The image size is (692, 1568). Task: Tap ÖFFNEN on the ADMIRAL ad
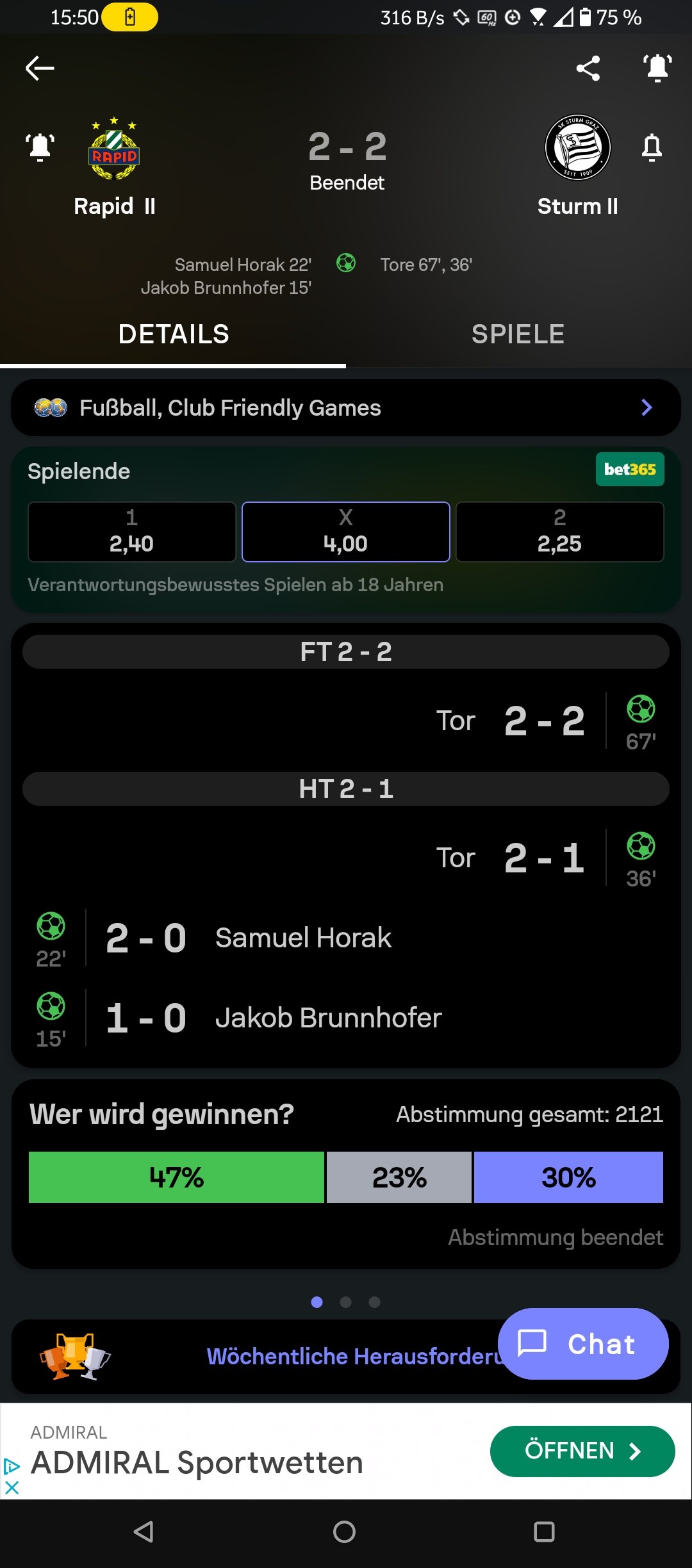[582, 1451]
